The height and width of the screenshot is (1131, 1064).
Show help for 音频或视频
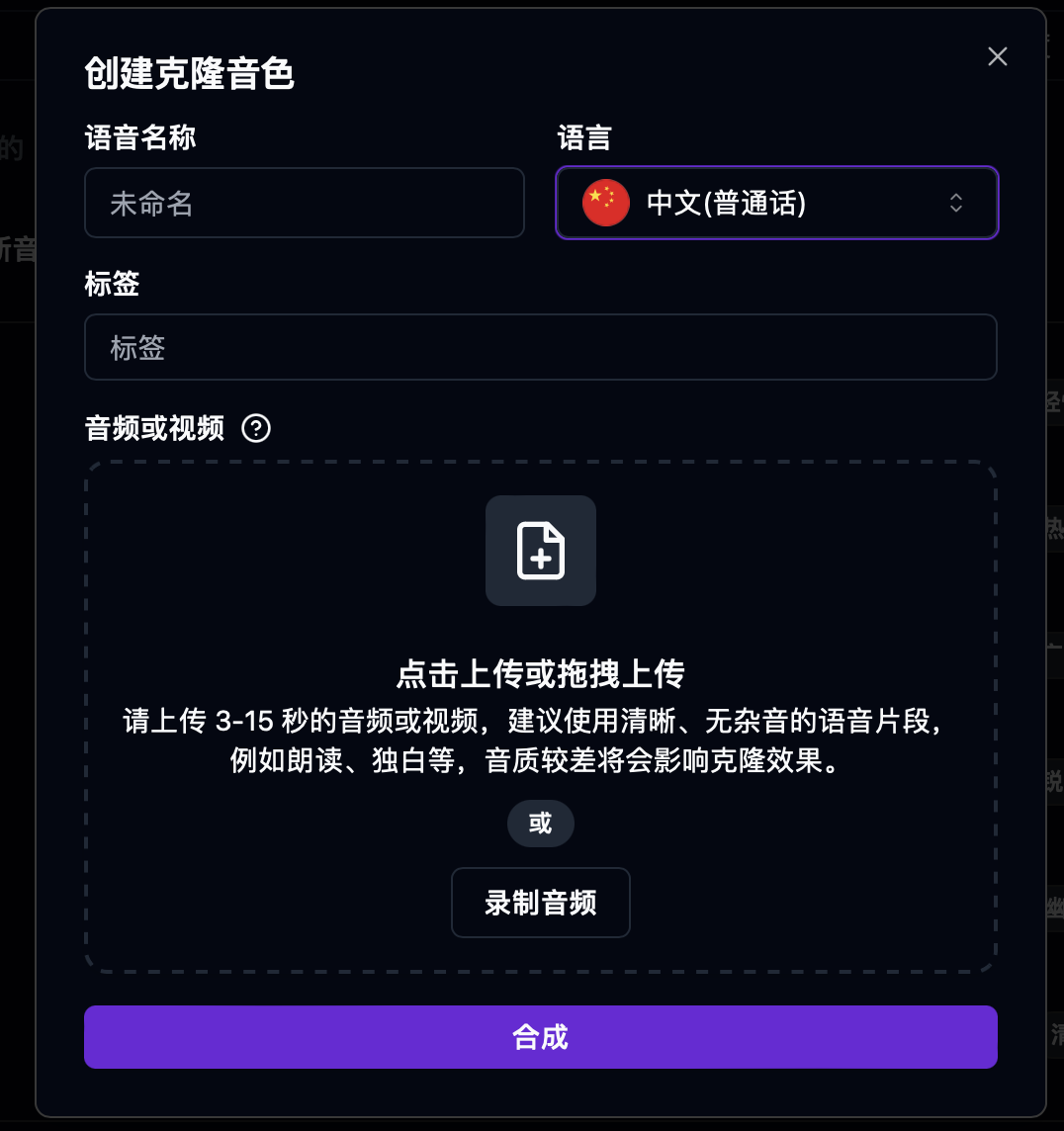(256, 429)
